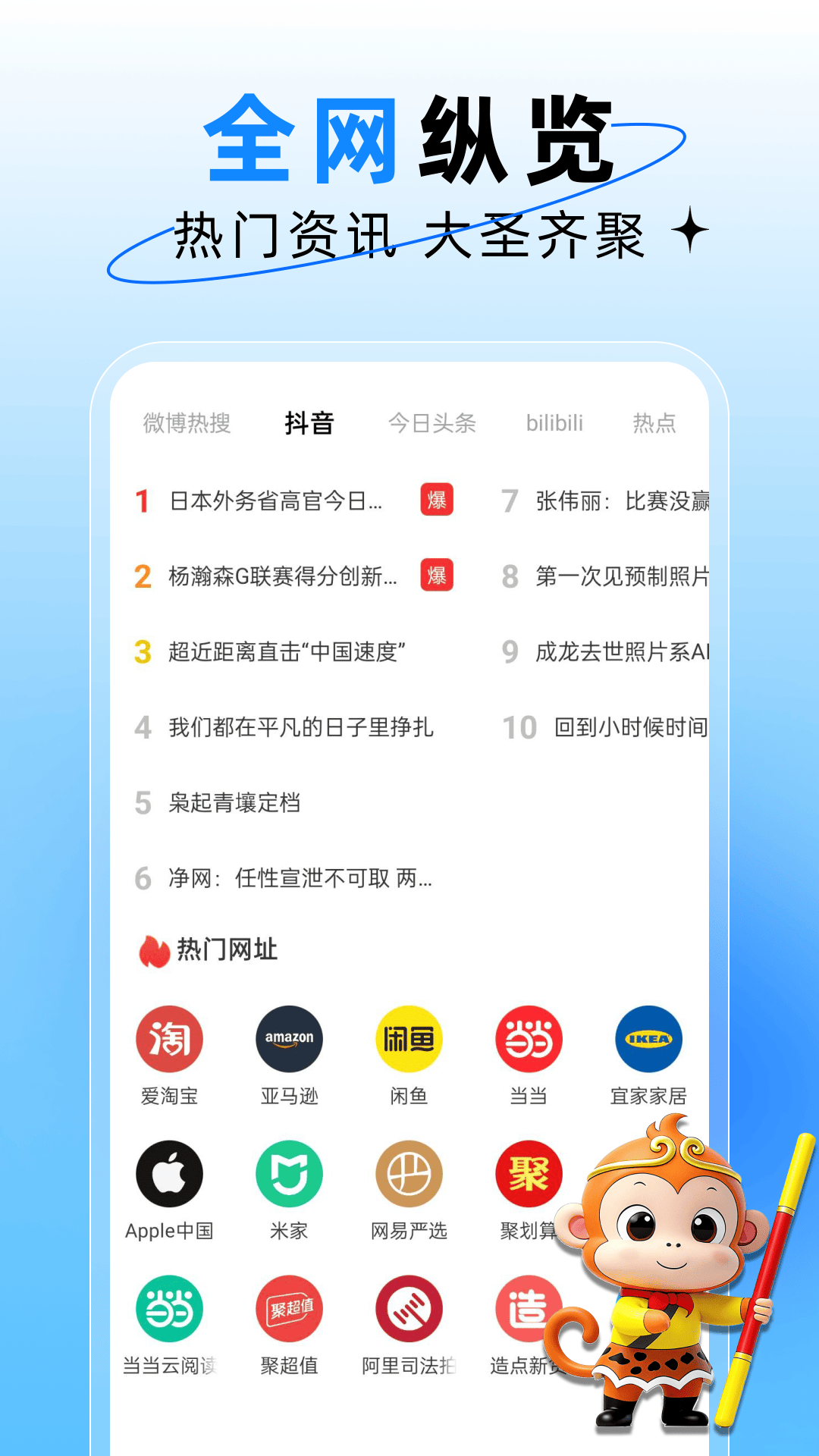Open the Apple中国 icon
Viewport: 819px width, 1456px height.
click(x=170, y=1175)
